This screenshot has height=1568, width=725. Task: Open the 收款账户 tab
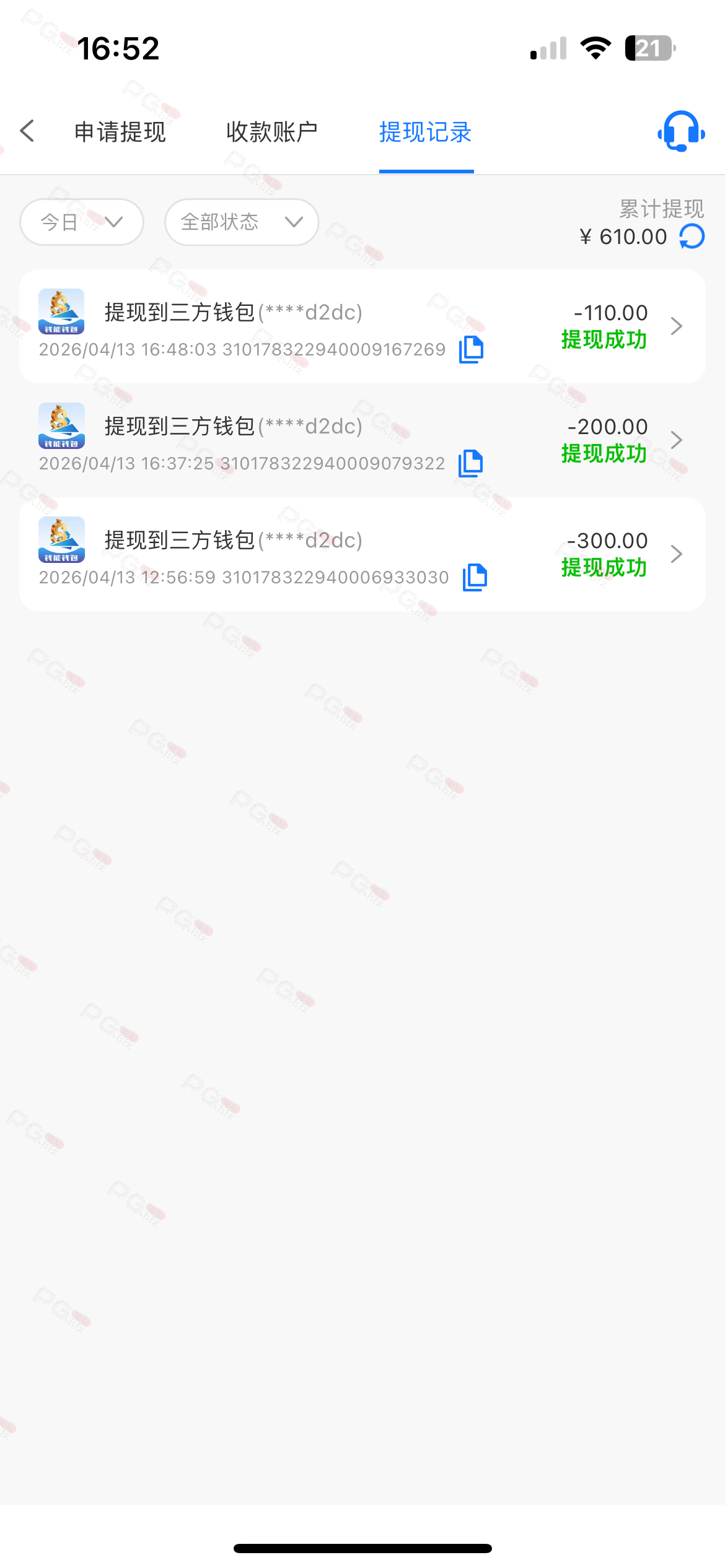(272, 132)
